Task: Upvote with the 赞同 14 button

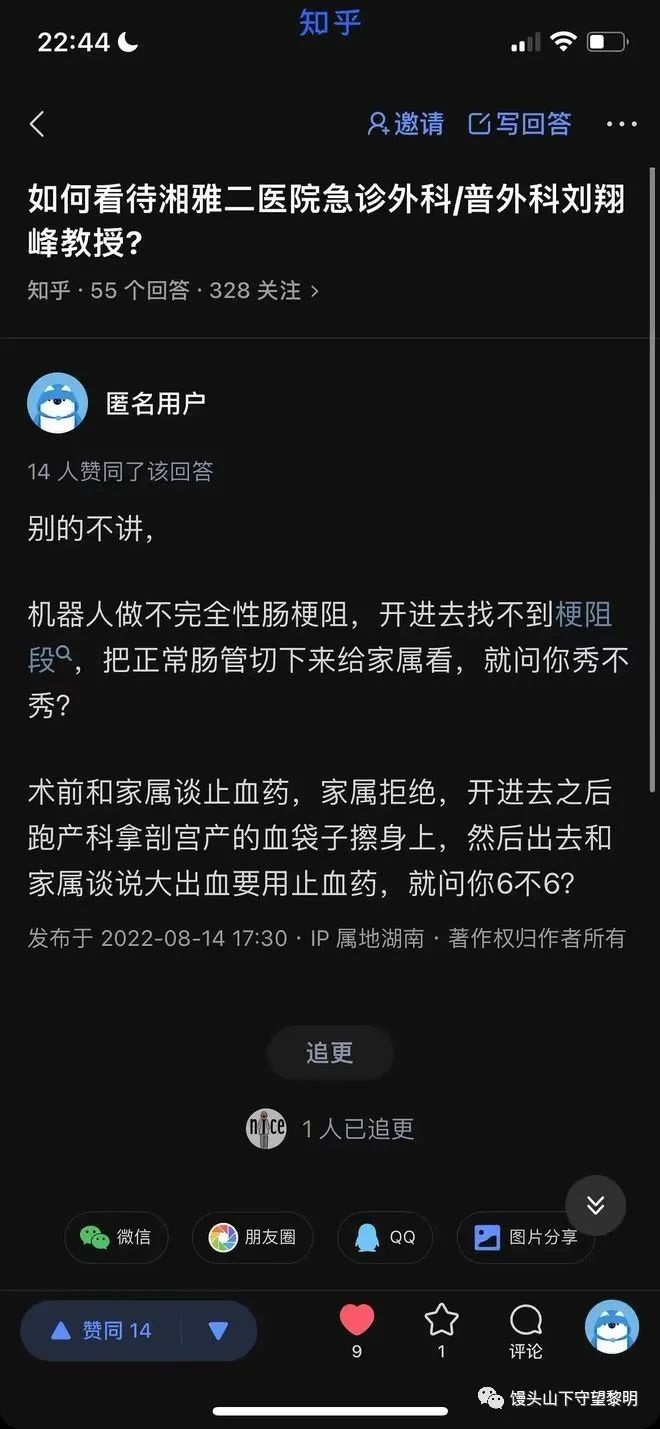Action: tap(102, 1330)
